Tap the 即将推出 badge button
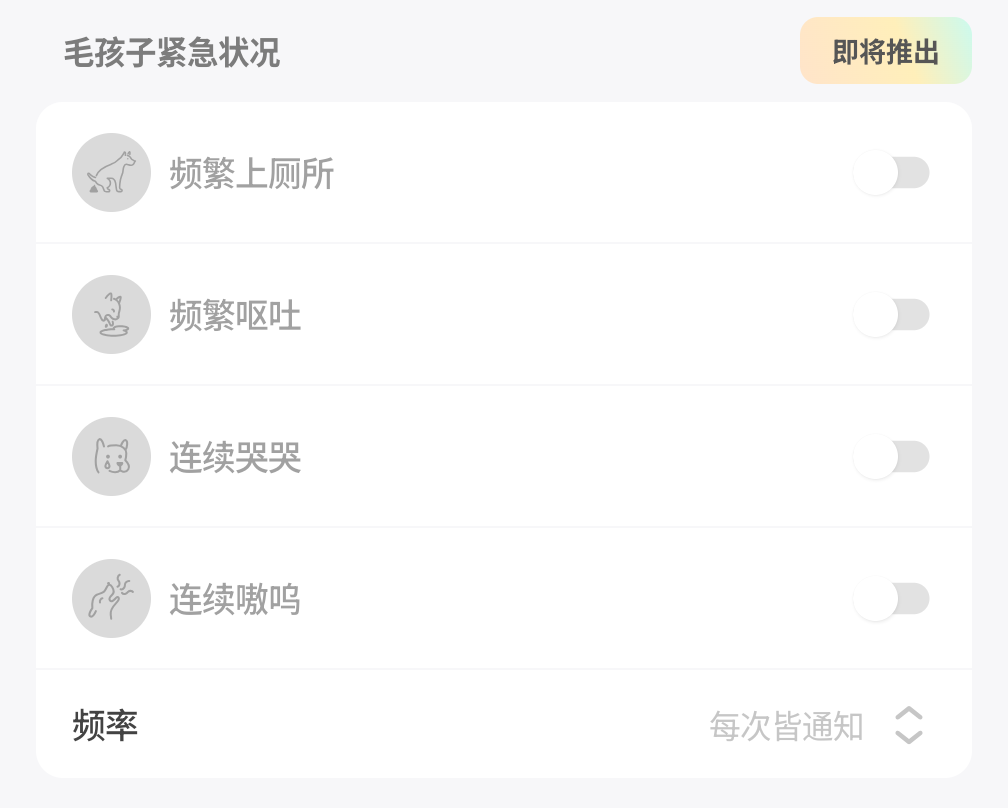Screen dimensions: 1008x808 pos(885,52)
